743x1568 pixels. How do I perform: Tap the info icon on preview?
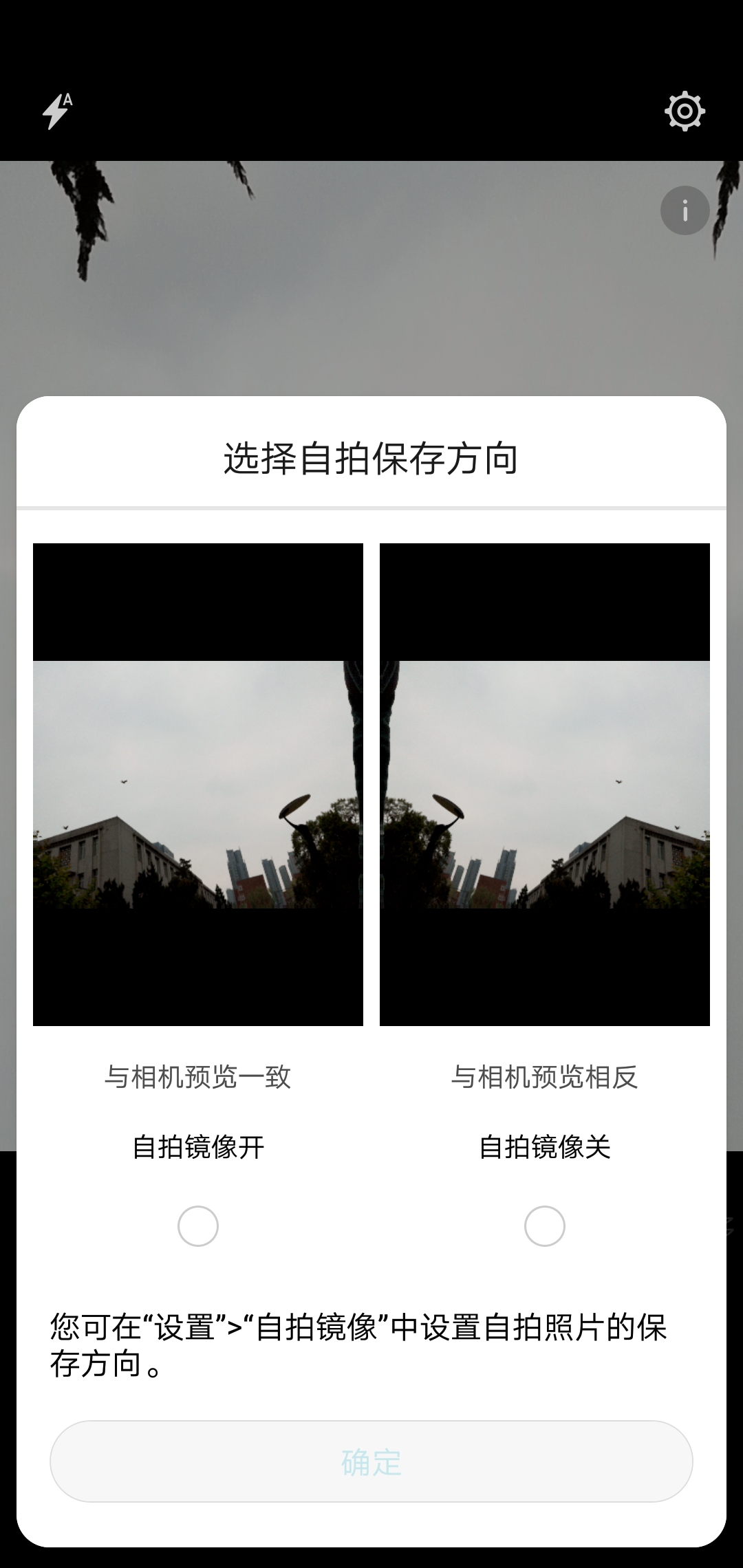(x=685, y=210)
